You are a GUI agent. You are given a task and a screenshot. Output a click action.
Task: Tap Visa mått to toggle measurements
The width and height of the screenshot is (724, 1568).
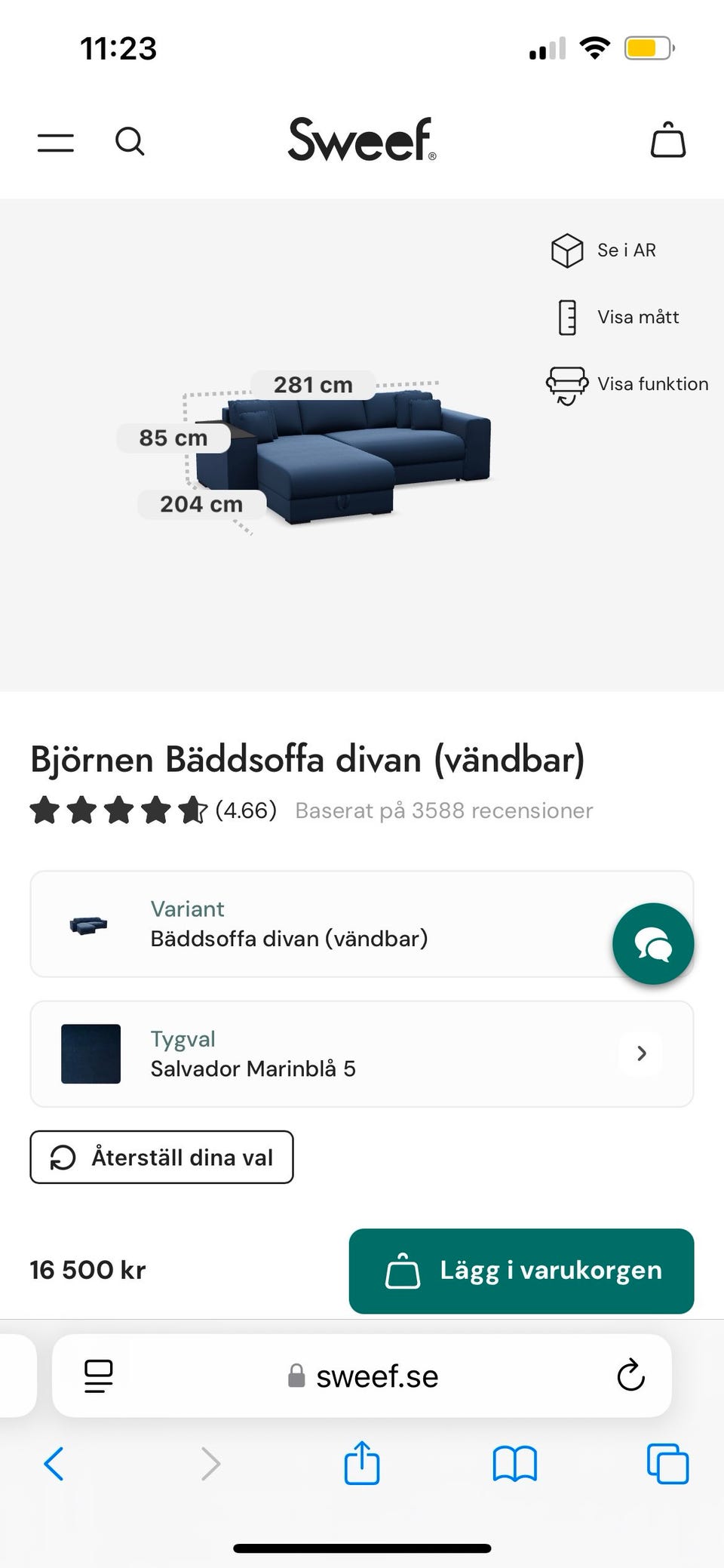[619, 317]
